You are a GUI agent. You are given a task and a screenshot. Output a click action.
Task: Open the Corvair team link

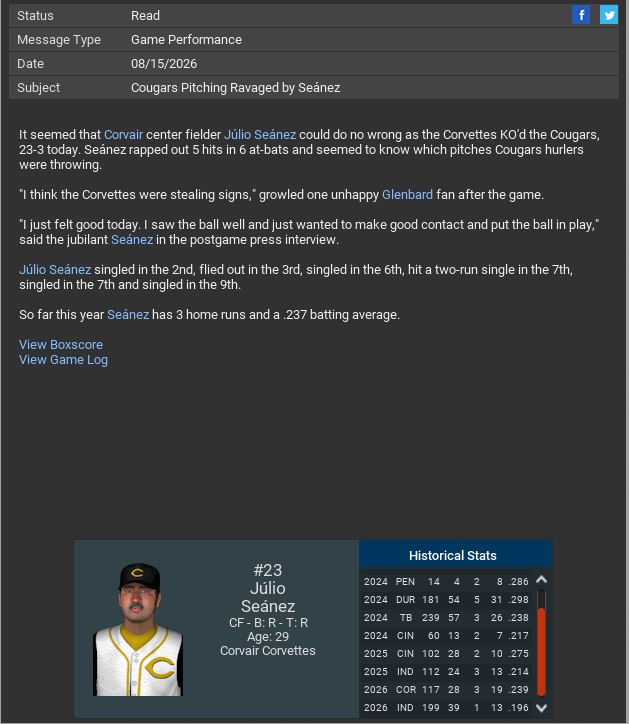coord(123,134)
